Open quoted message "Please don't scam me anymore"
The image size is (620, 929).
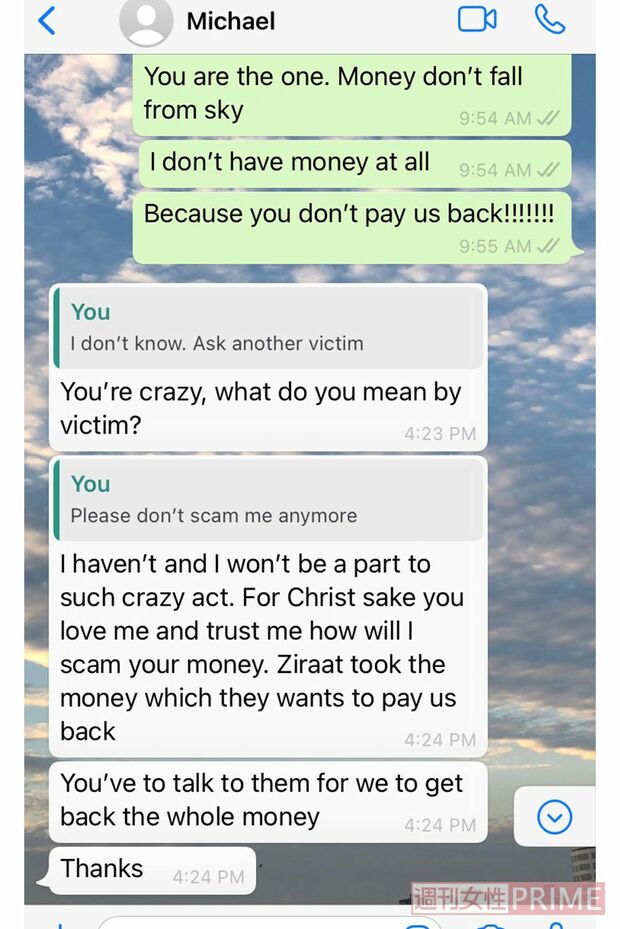click(x=267, y=501)
